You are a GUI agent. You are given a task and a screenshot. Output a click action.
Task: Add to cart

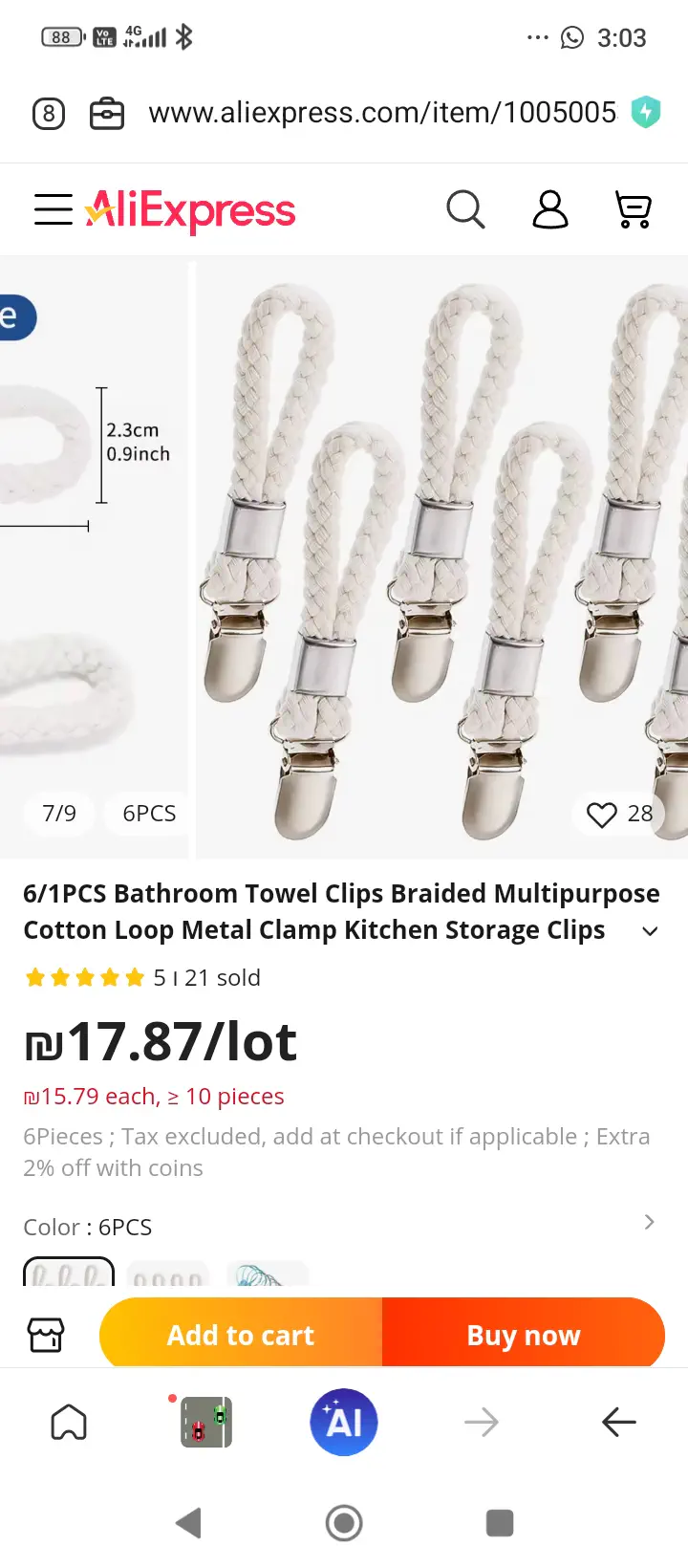click(x=241, y=1335)
